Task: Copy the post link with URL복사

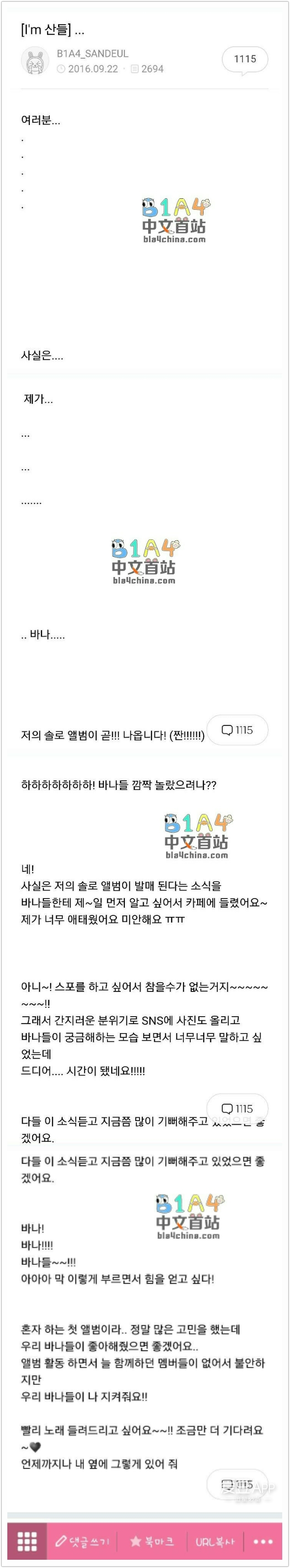Action: coord(214,1541)
